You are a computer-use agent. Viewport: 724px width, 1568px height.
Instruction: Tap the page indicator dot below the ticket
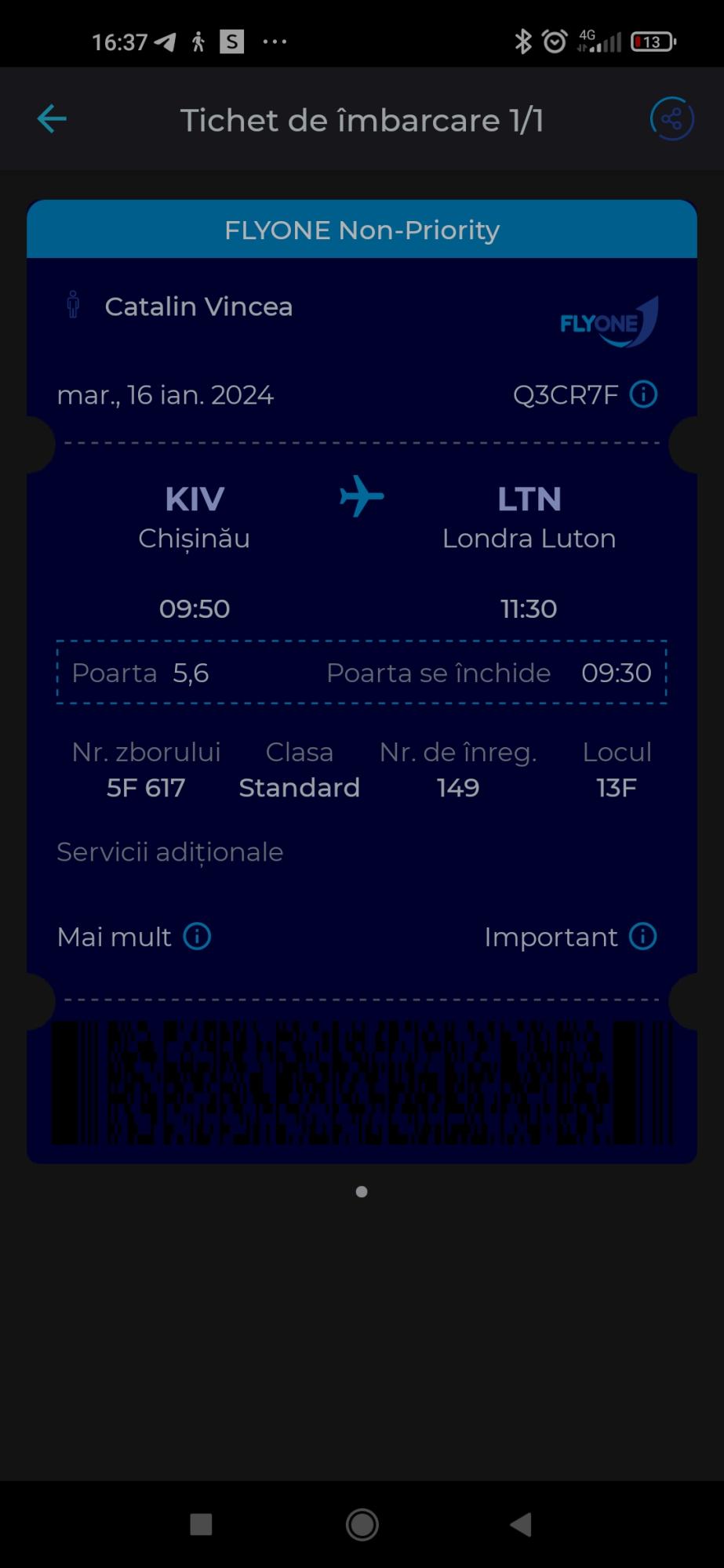coord(362,1191)
